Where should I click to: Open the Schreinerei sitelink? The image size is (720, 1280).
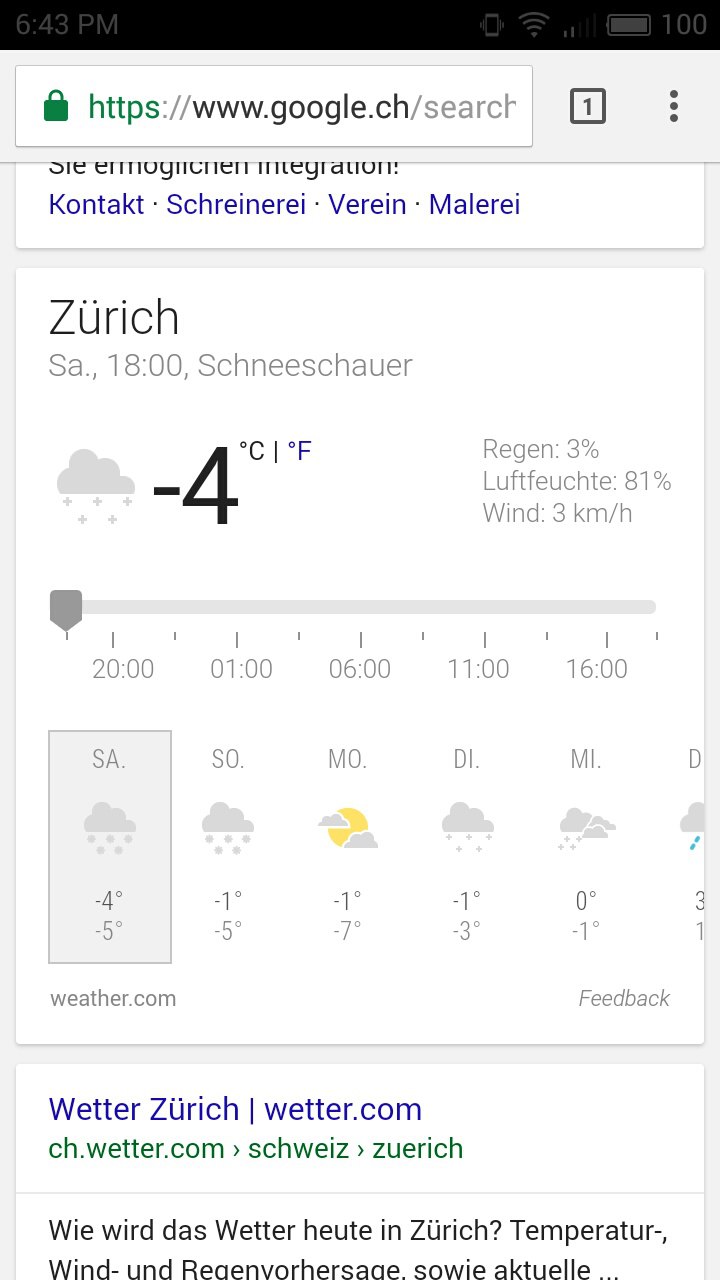tap(236, 204)
